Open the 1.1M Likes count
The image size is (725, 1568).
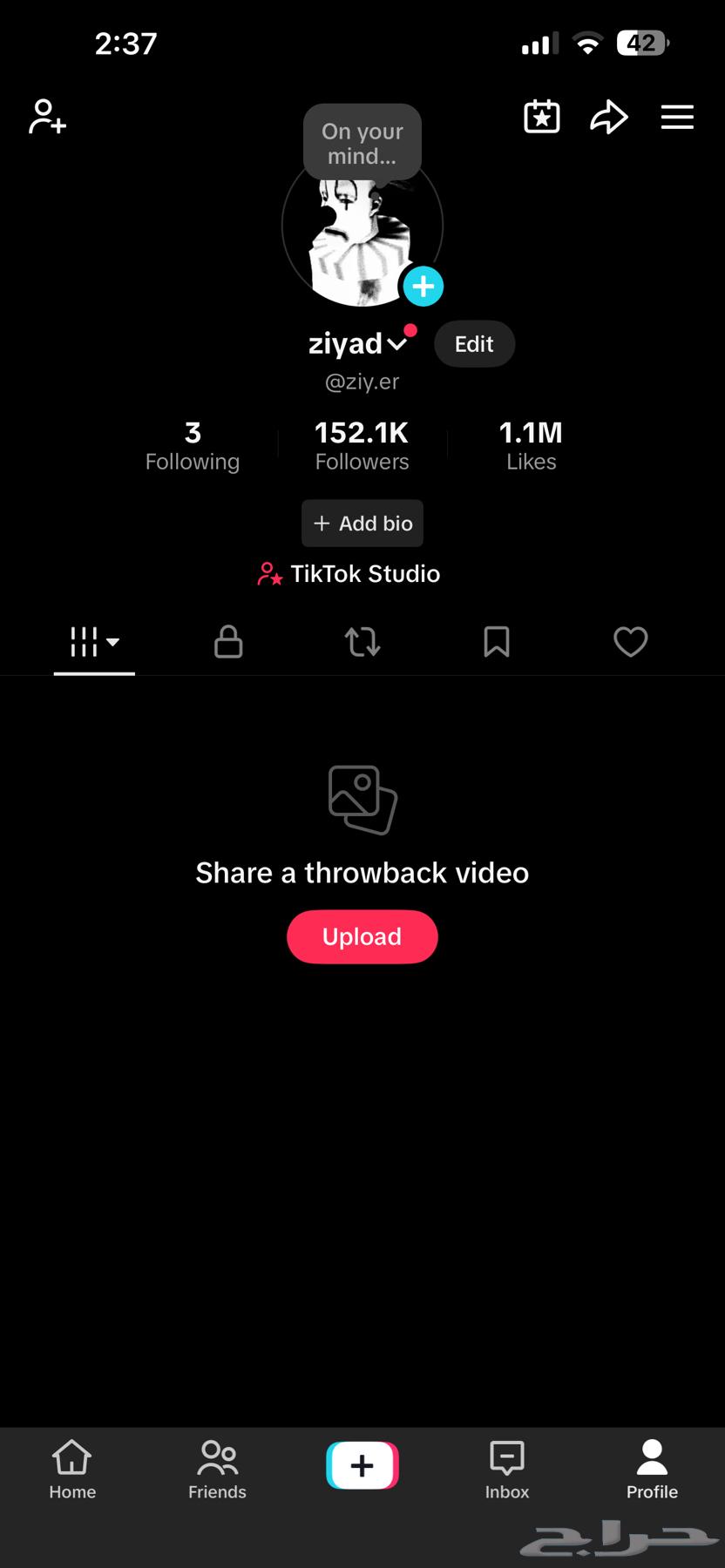[531, 445]
